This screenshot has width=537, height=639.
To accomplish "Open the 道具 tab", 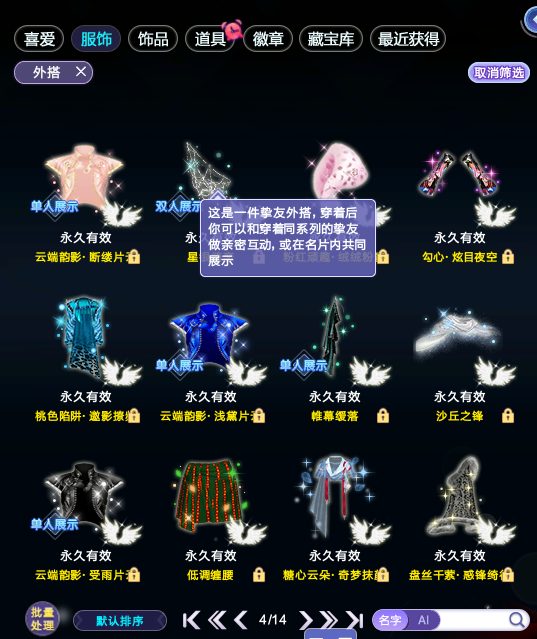I will (x=210, y=39).
